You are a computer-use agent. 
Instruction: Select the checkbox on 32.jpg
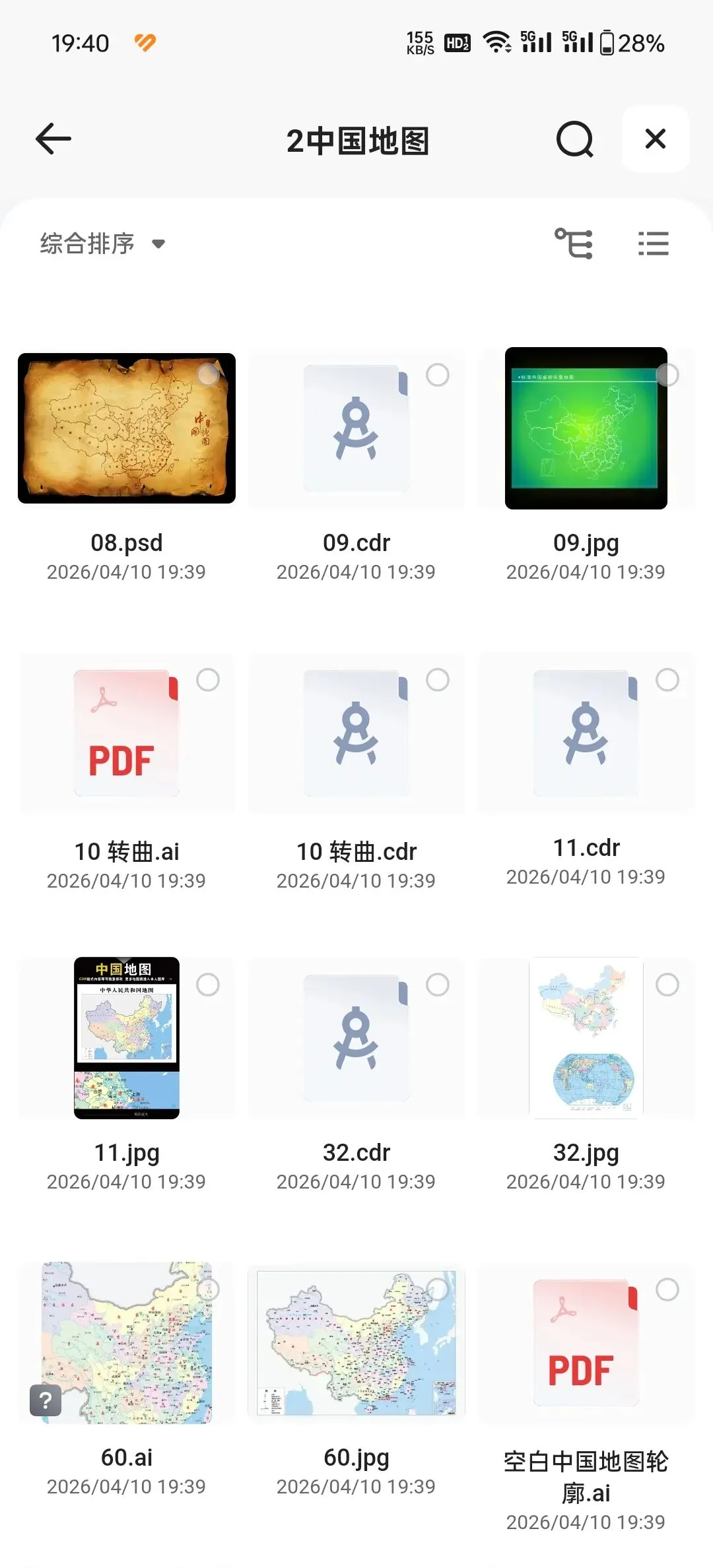tap(667, 985)
